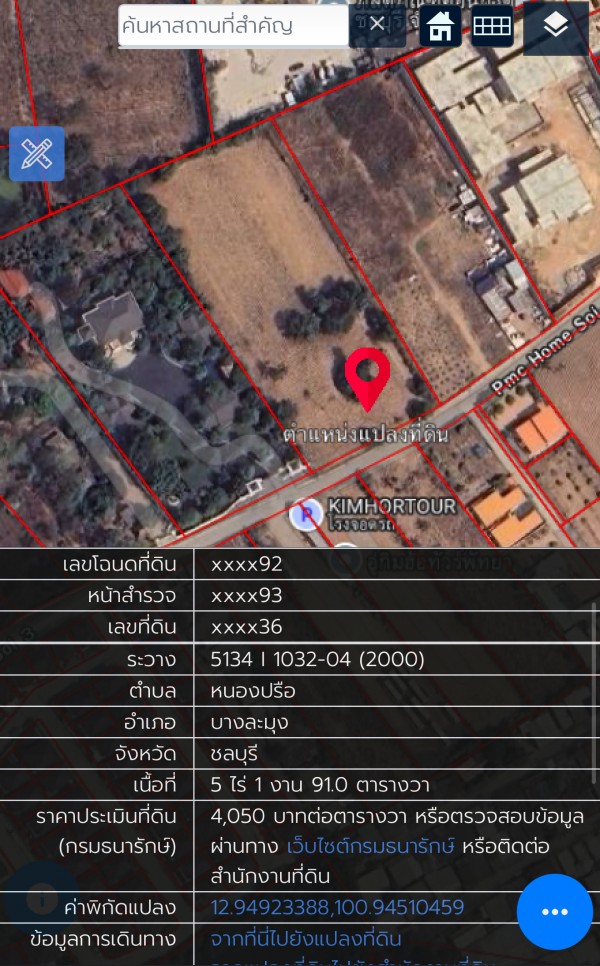The image size is (600, 966).
Task: Open the ruler and pencil measuring tool
Action: click(37, 154)
